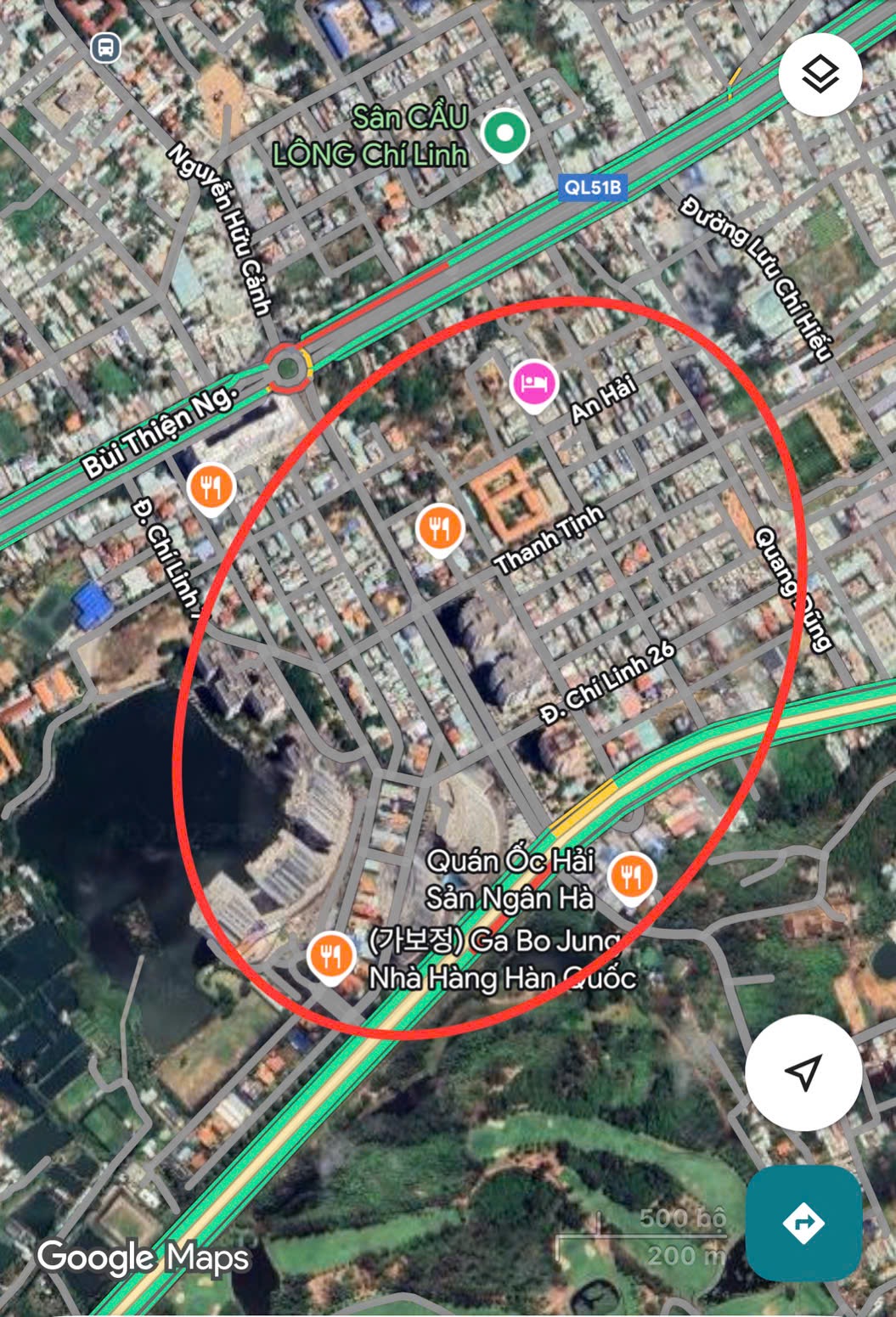Open the map layers button

pos(820,74)
